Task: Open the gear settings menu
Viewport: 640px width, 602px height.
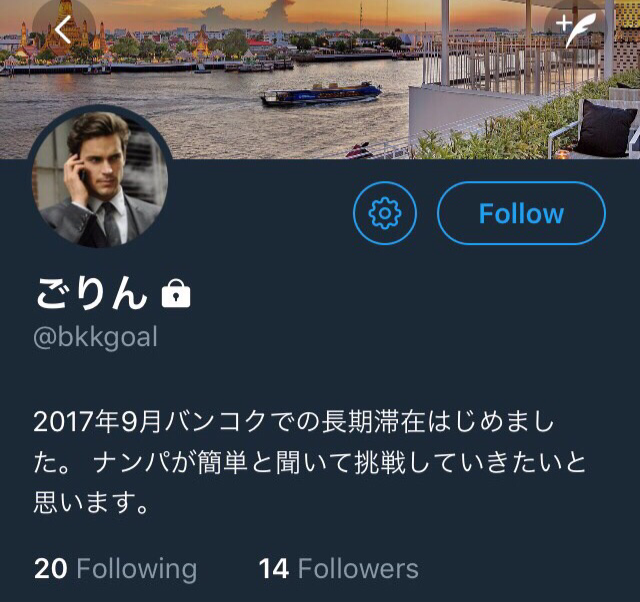Action: pos(385,213)
